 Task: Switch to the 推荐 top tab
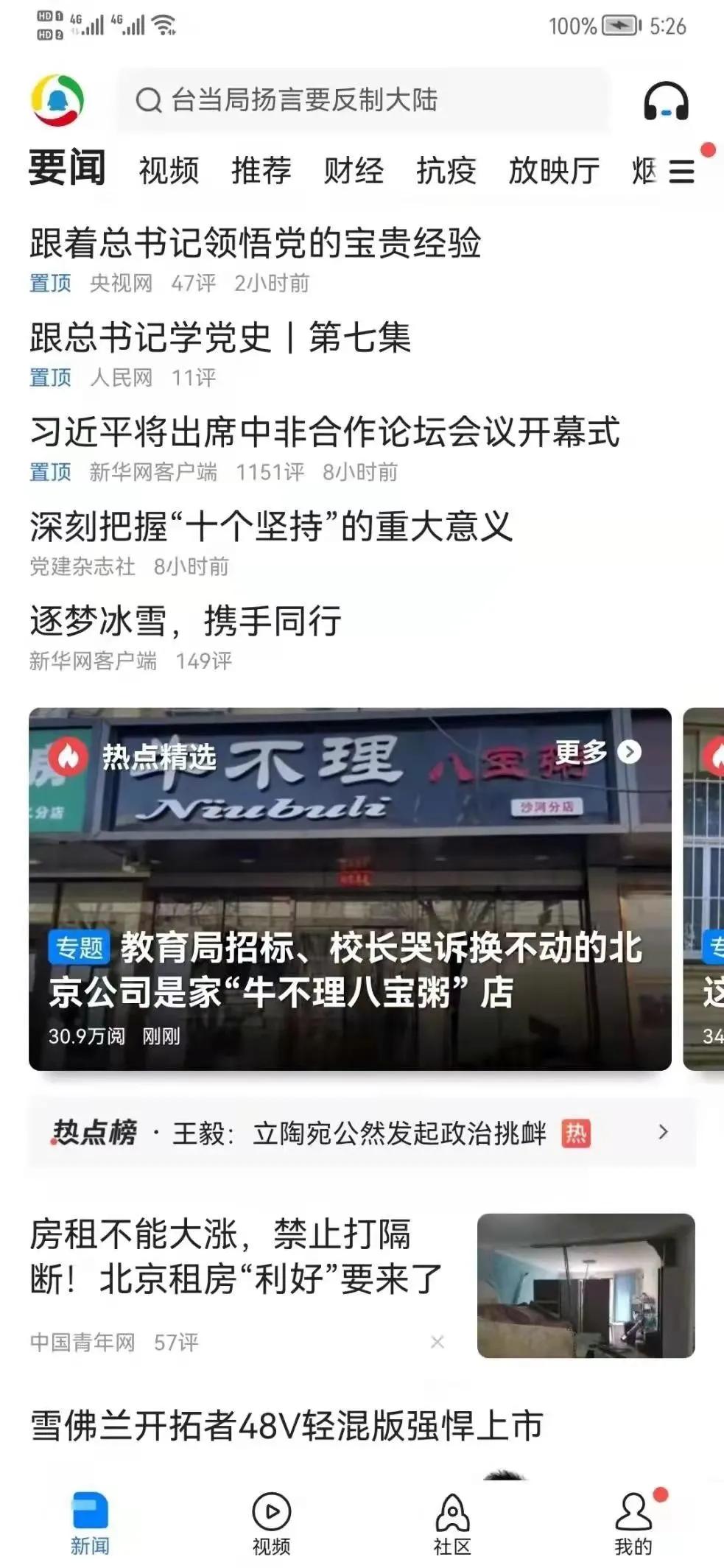tap(261, 171)
